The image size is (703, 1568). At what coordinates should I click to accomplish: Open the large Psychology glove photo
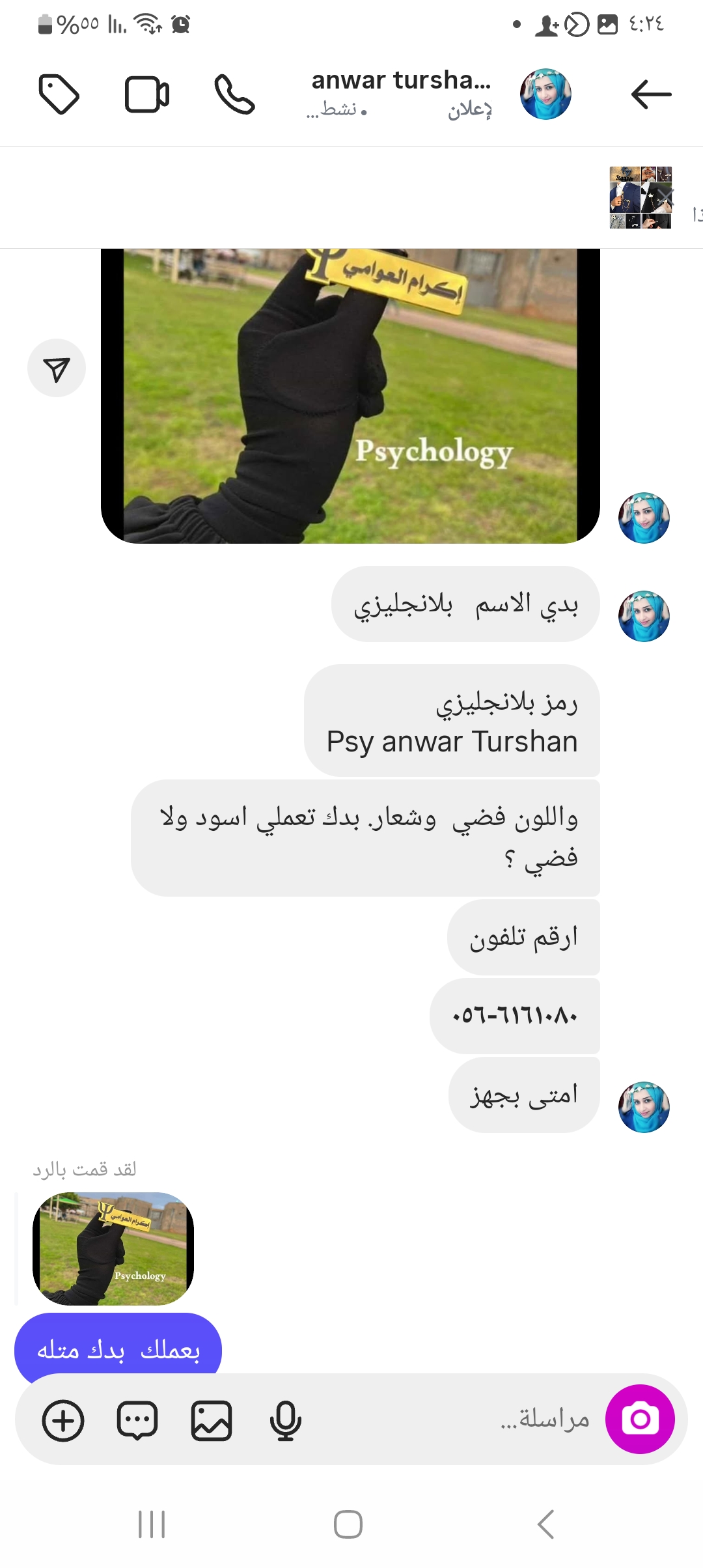tap(350, 396)
